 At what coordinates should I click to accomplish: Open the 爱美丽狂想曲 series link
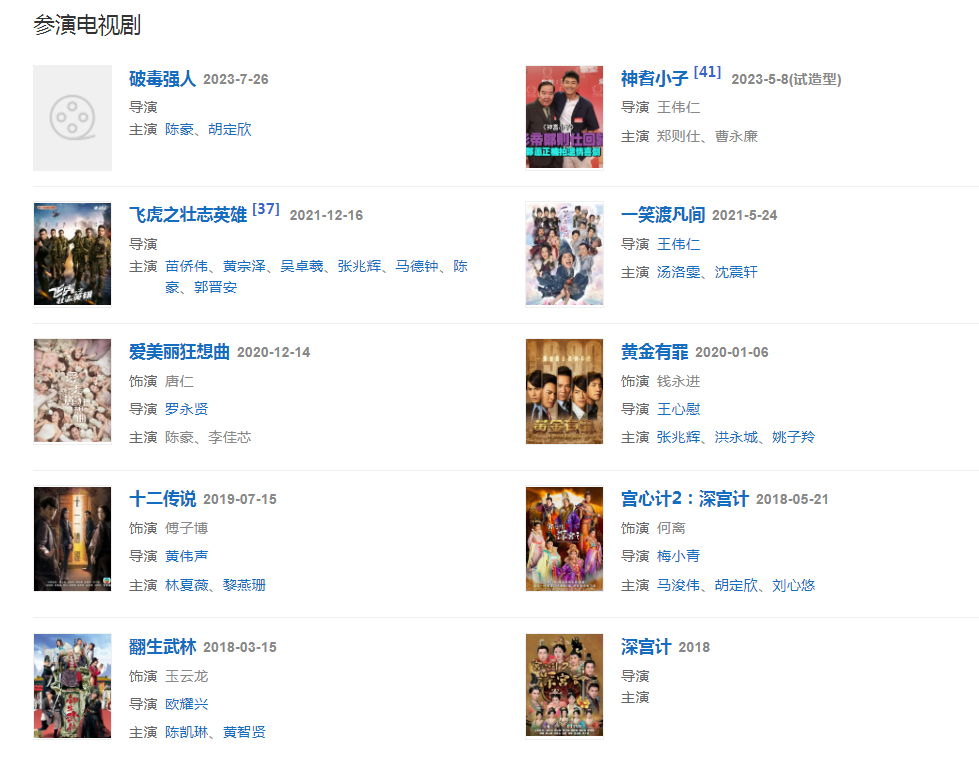coord(179,352)
